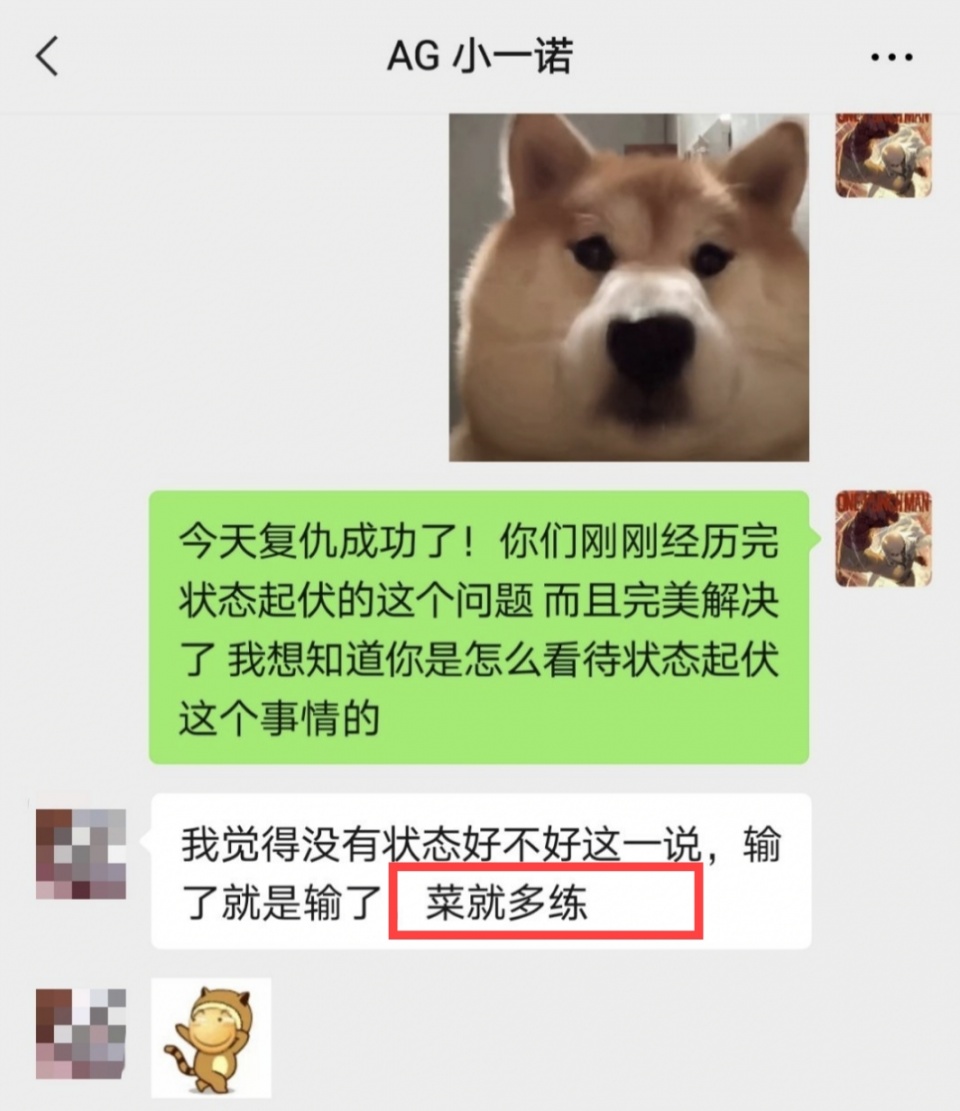This screenshot has height=1111, width=960.
Task: Open contact avatar beside 我觉得没有状态 message
Action: pos(81,853)
